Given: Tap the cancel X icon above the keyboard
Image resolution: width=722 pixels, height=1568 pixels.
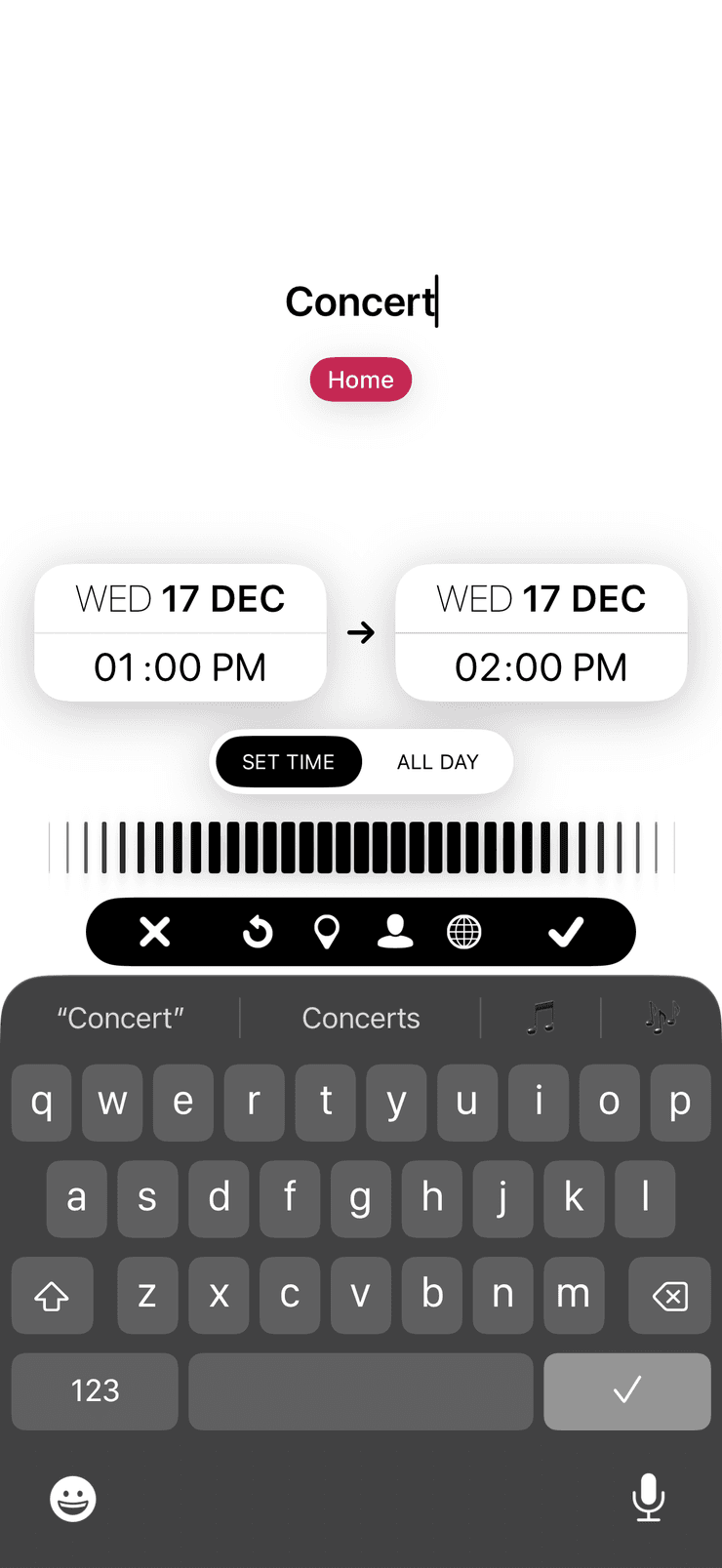Looking at the screenshot, I should [154, 932].
